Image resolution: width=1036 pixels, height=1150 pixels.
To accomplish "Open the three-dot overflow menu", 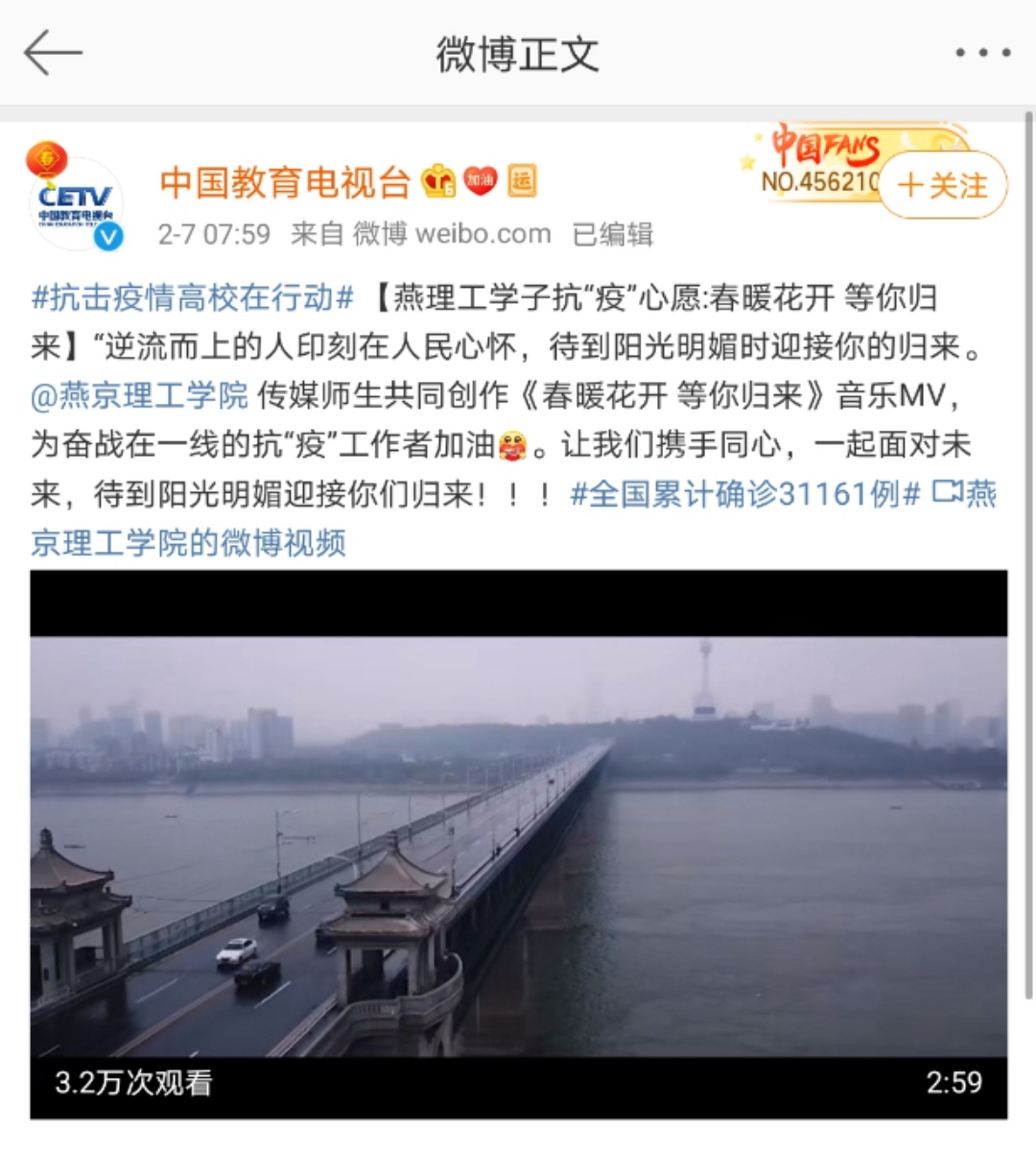I will pyautogui.click(x=982, y=53).
